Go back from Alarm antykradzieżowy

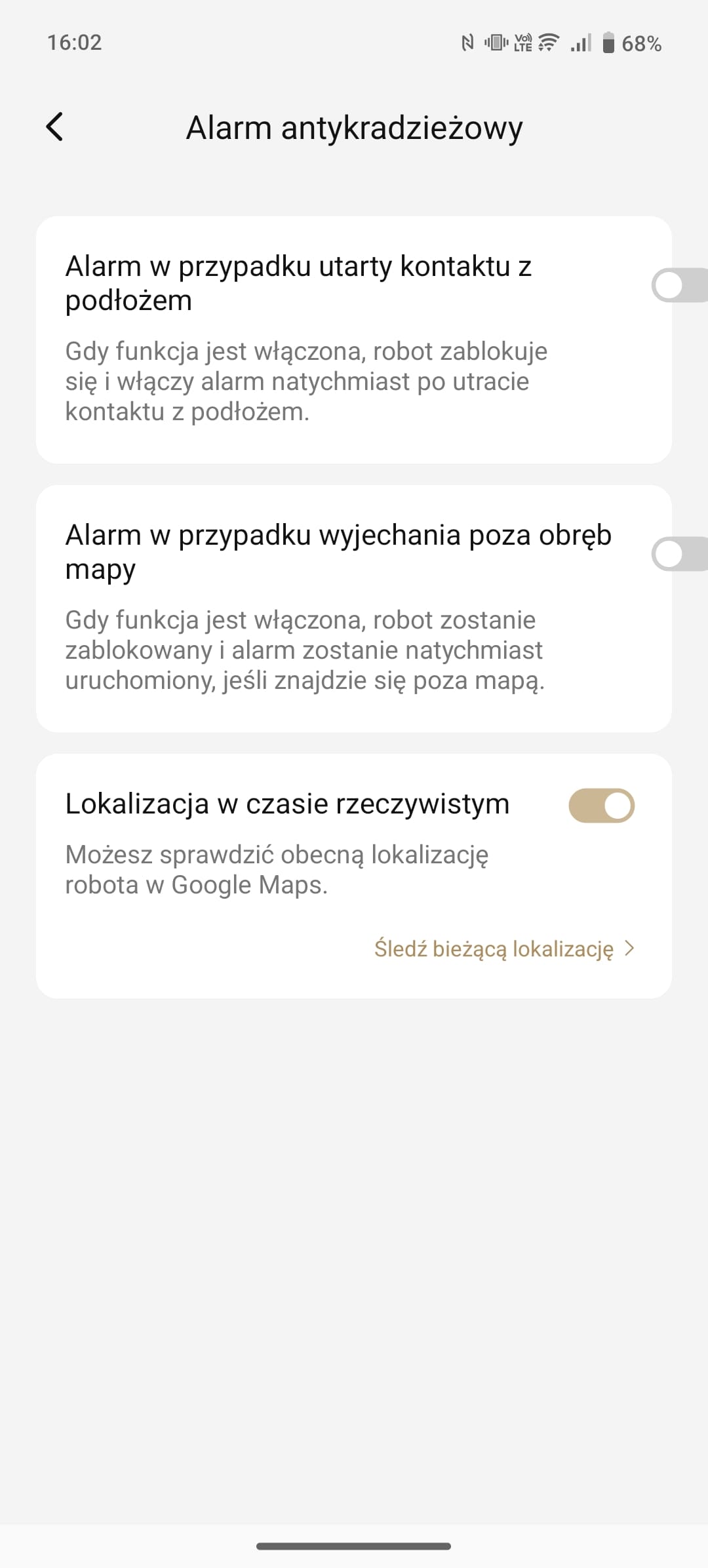[55, 127]
